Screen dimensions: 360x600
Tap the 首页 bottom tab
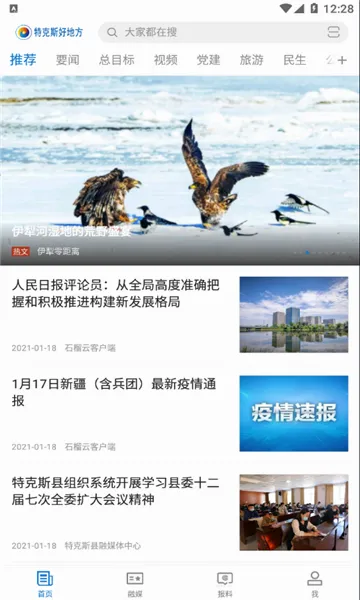[45, 584]
